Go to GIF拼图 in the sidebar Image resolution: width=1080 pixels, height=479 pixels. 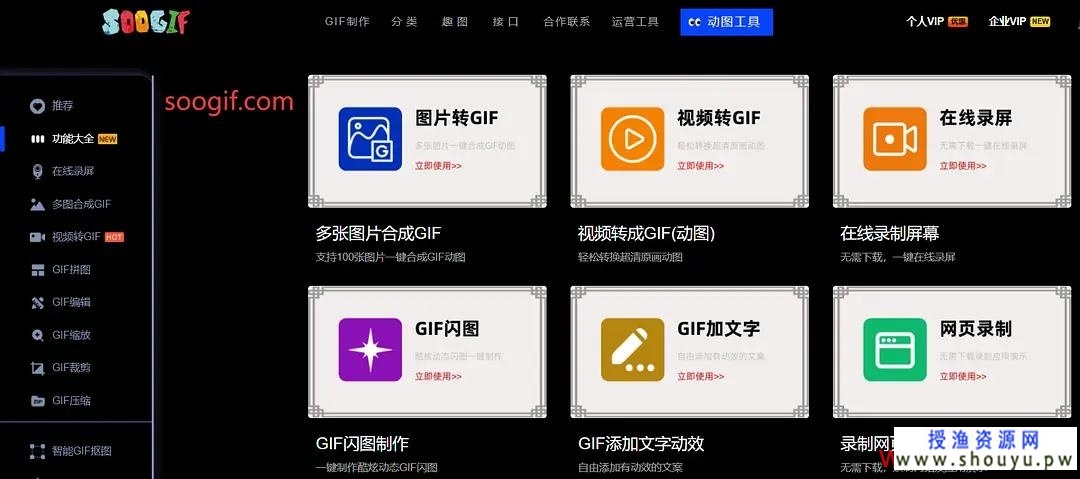[x=71, y=269]
